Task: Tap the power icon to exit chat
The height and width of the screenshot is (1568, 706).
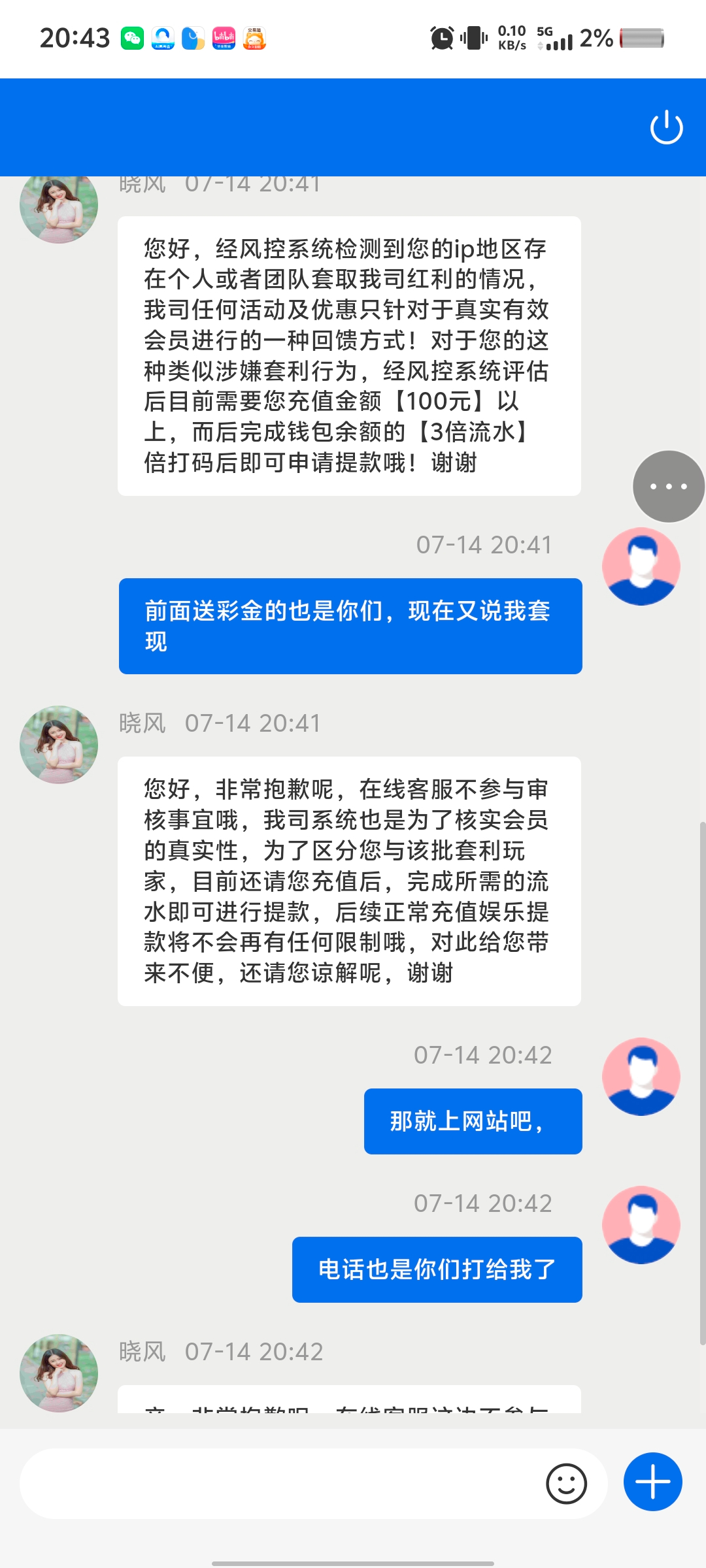Action: click(x=666, y=127)
